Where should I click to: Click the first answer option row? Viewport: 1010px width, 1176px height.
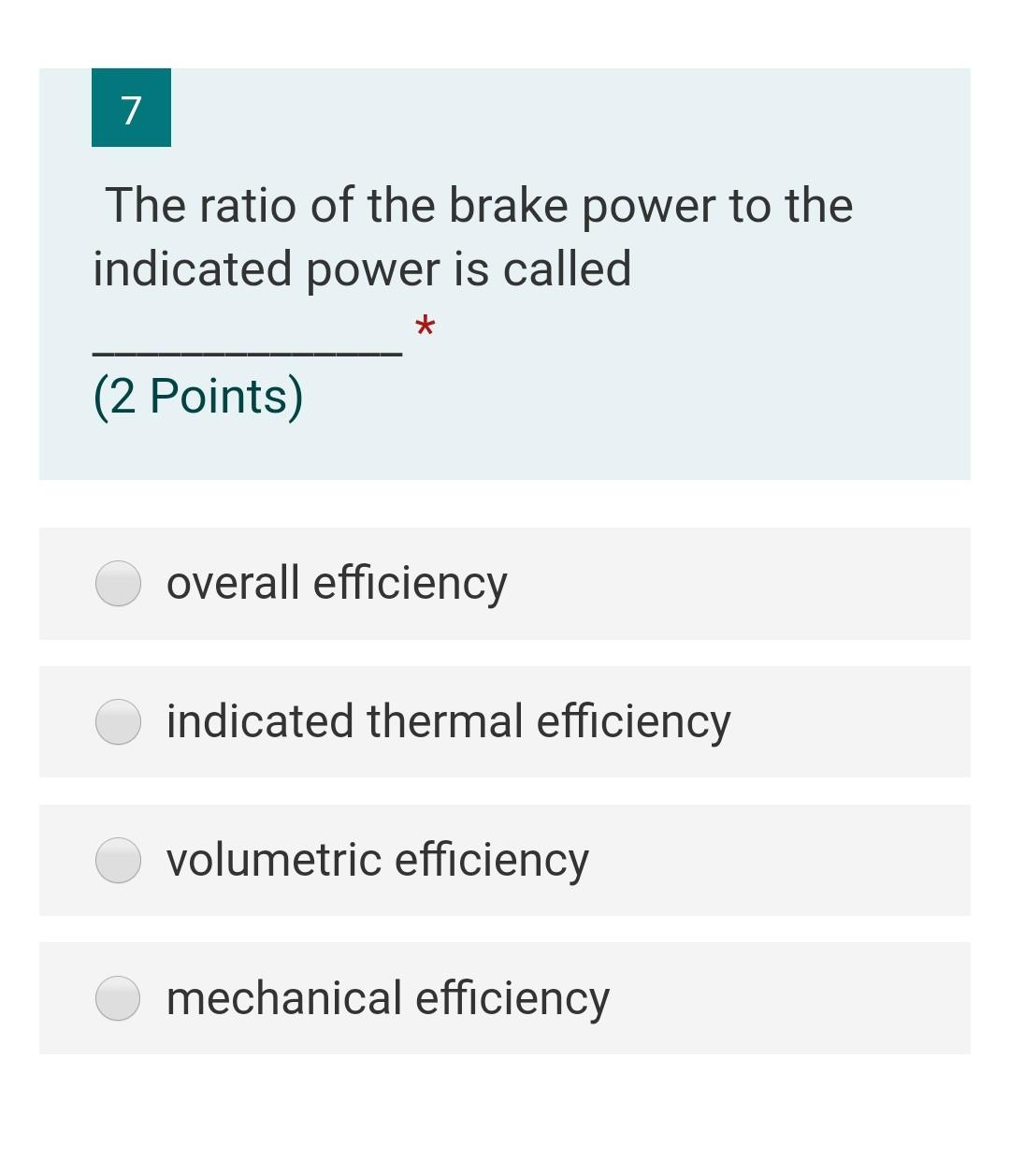(505, 583)
